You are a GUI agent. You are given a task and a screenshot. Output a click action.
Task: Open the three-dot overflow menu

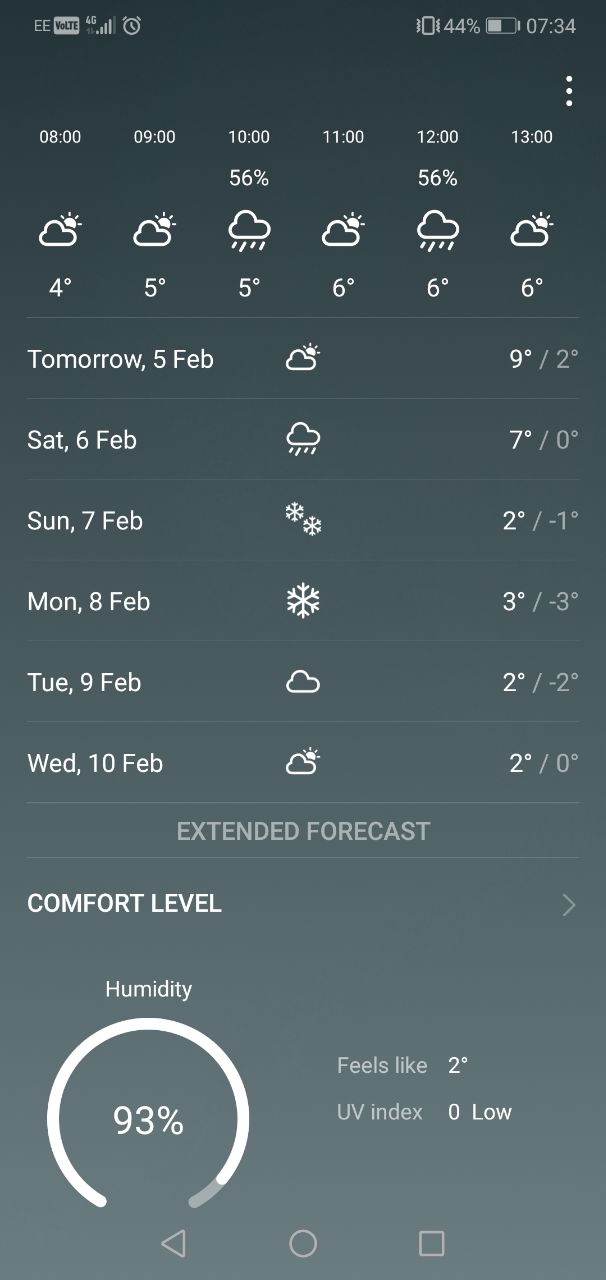coord(568,91)
